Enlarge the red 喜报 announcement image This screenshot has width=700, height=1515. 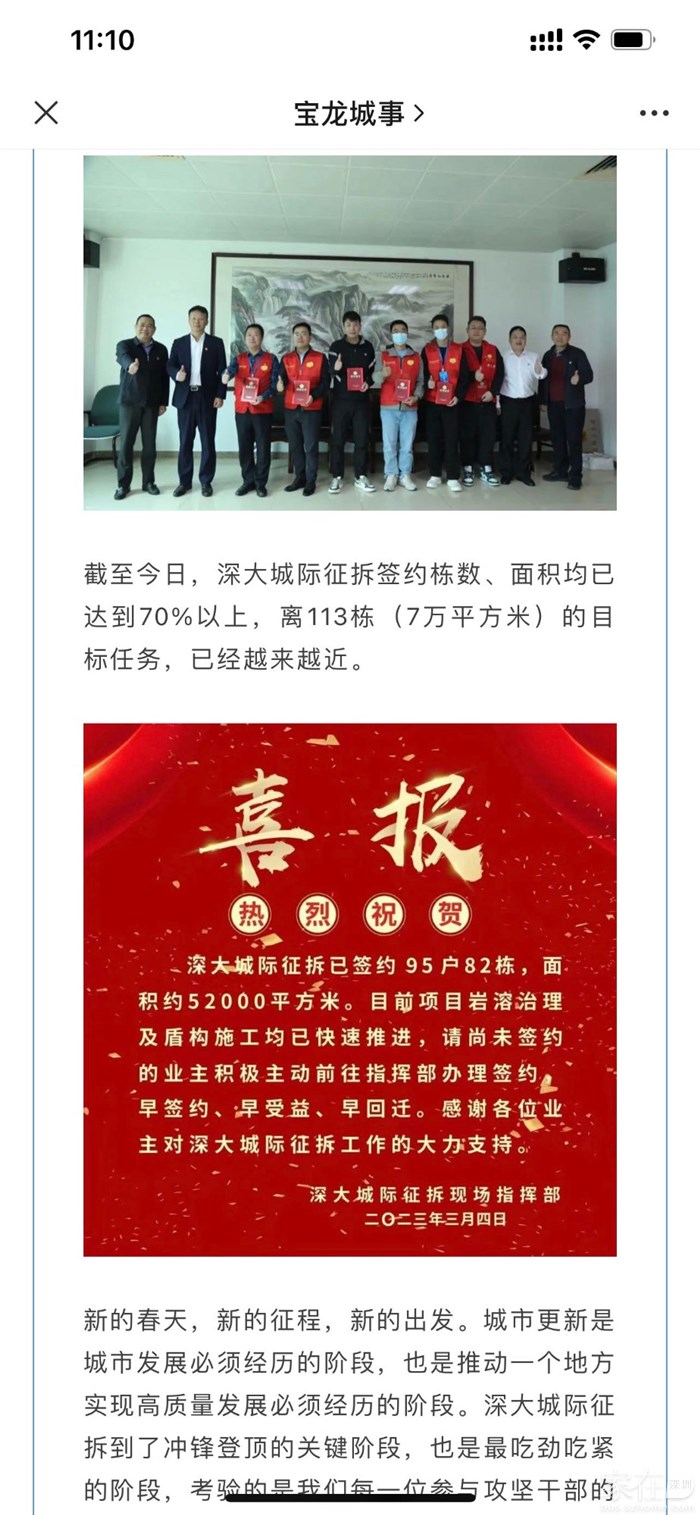pos(350,988)
